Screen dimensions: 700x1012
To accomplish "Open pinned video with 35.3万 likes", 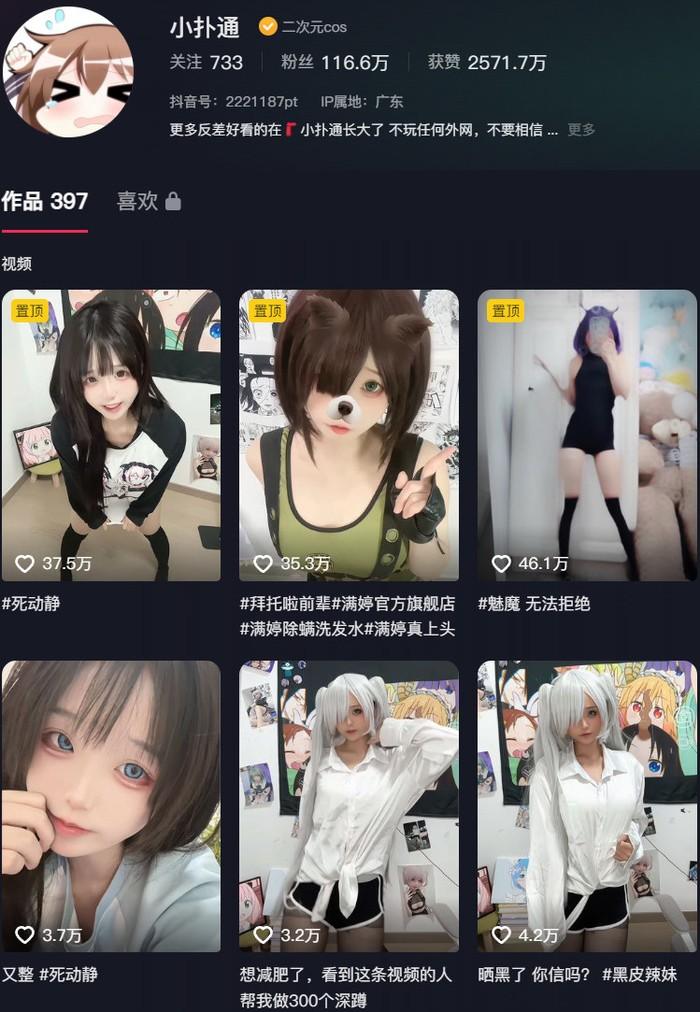I will [x=349, y=435].
